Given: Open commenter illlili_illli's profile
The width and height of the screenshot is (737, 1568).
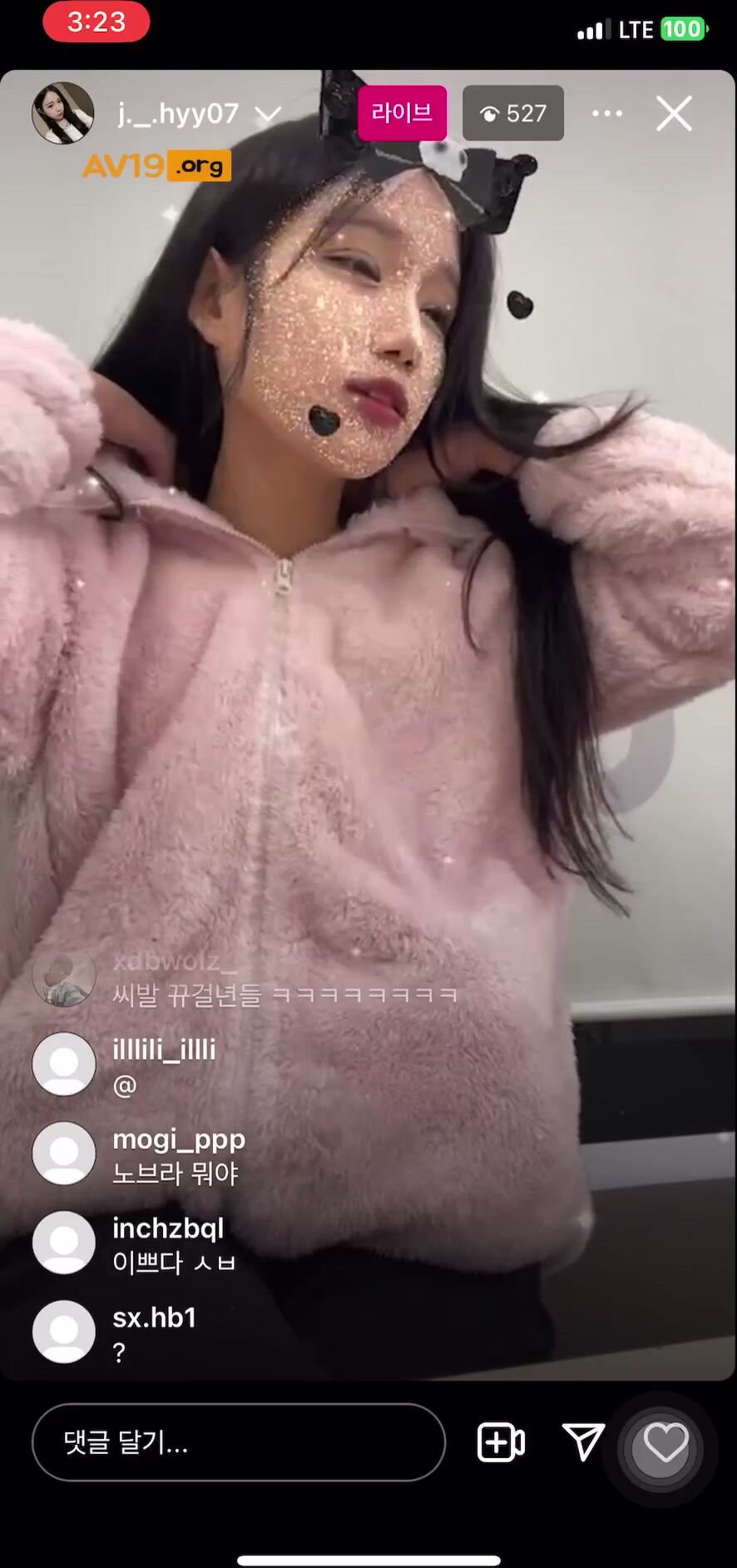Looking at the screenshot, I should point(64,1064).
